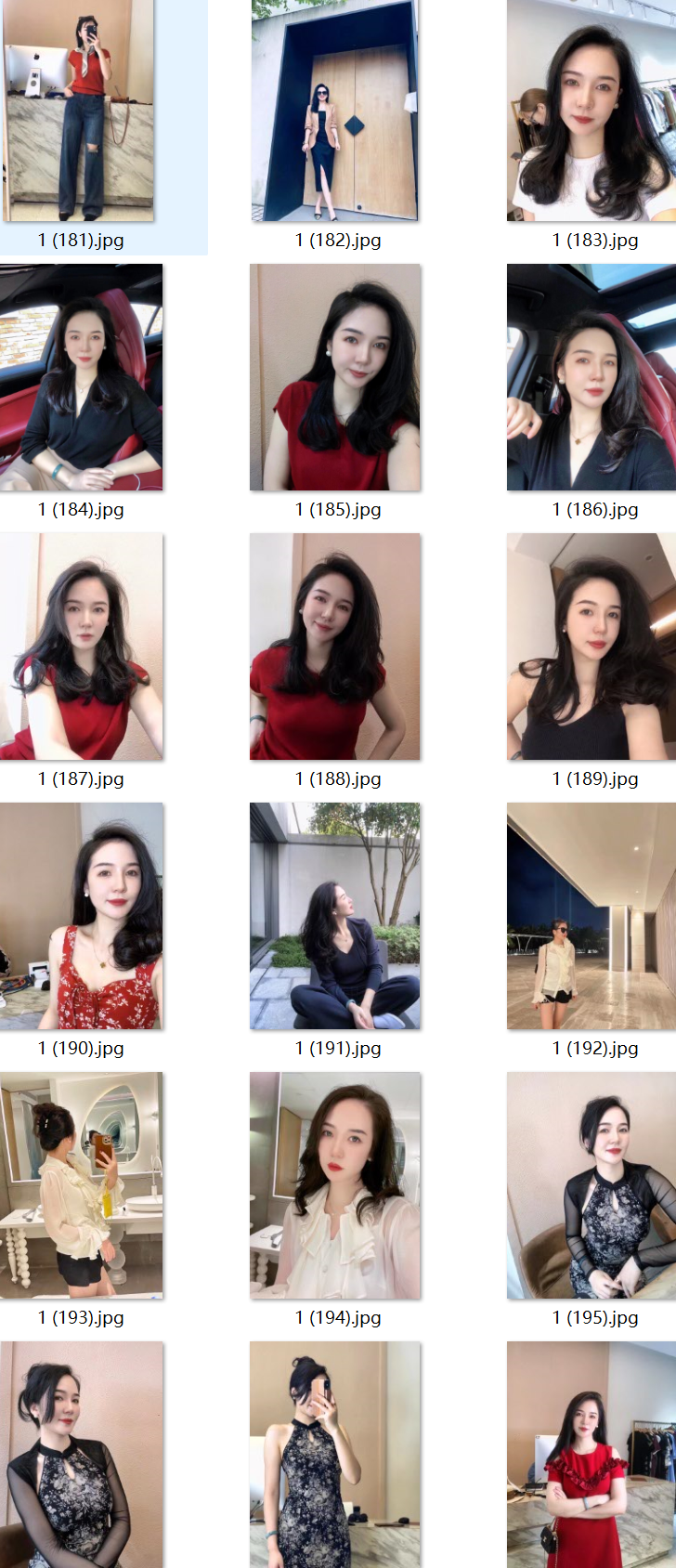Open image 1 (195).jpg
Screen dimensions: 676x1568
(x=591, y=1185)
